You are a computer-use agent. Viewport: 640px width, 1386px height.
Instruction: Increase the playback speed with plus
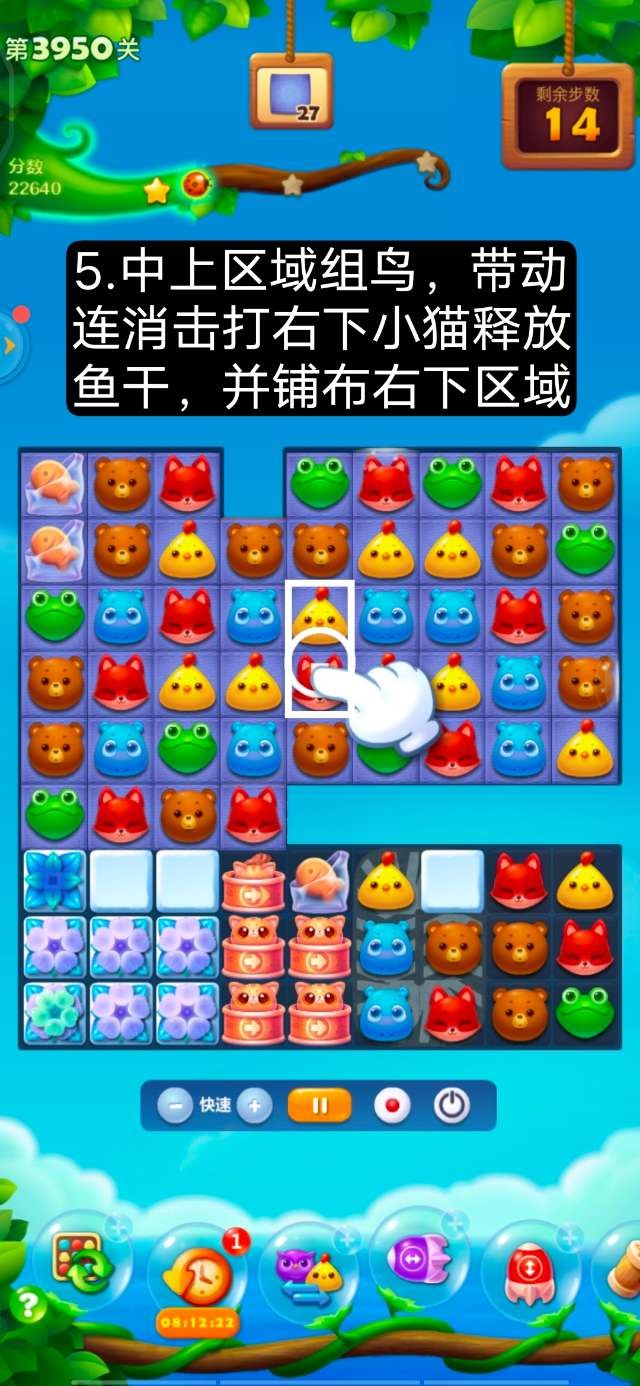(x=255, y=1106)
